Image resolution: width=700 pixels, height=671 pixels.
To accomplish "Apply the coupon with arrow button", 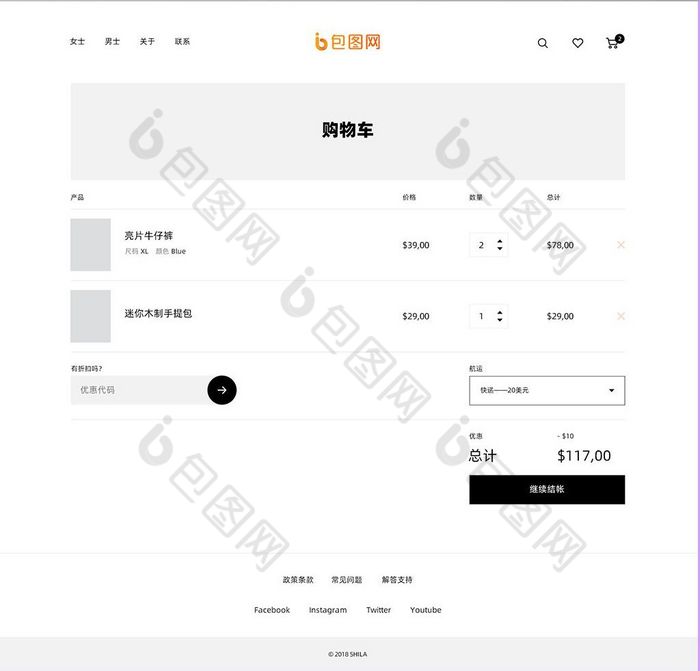I will tap(222, 390).
